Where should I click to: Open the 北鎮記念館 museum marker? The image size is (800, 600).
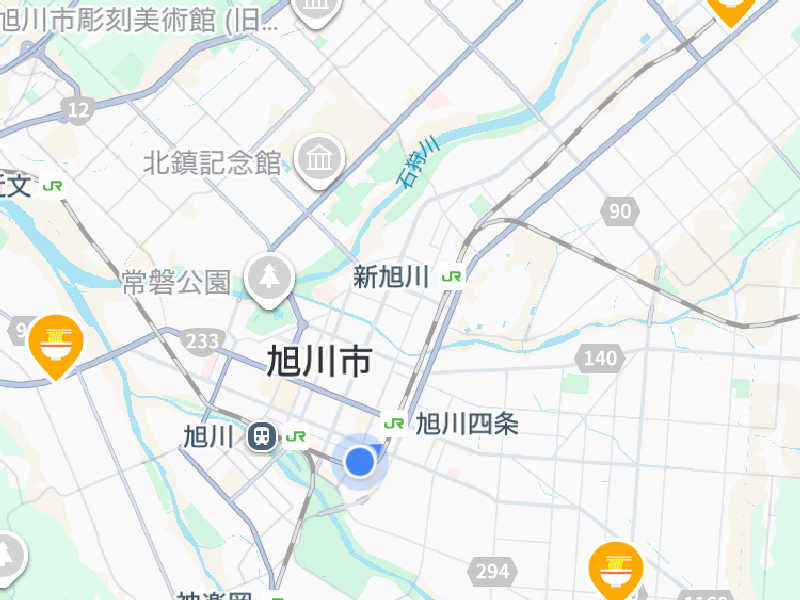[x=320, y=159]
